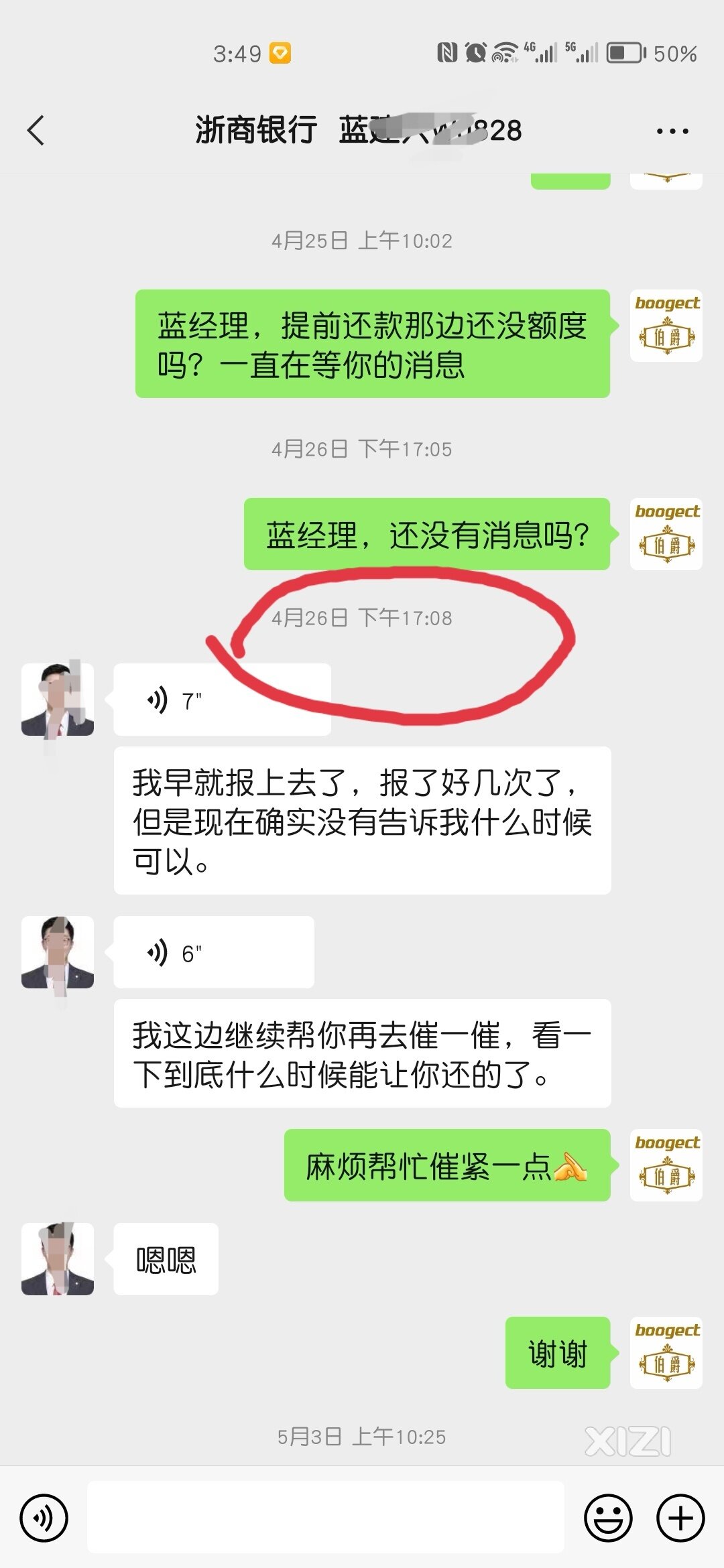
Task: Open contact avatar beside the 嗯嗯 message
Action: [58, 1259]
